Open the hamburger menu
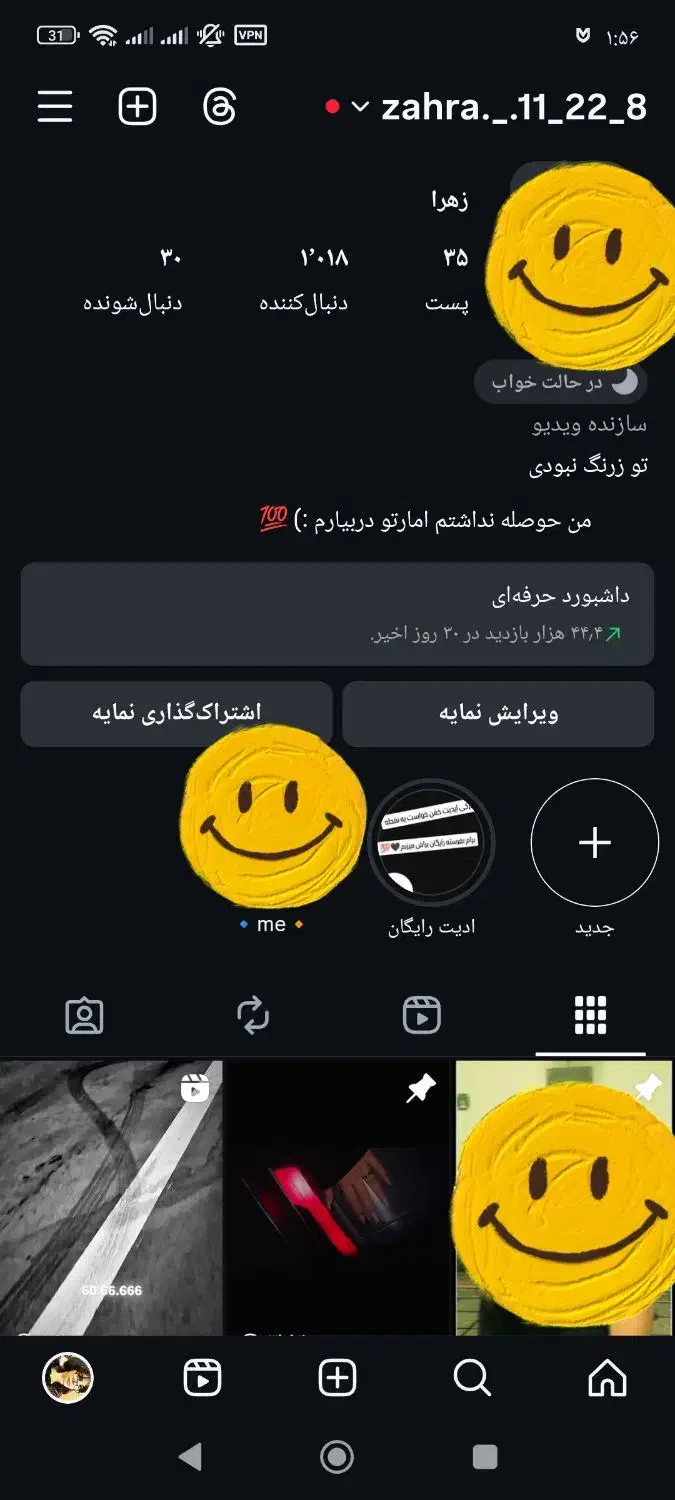675x1500 pixels. point(55,106)
